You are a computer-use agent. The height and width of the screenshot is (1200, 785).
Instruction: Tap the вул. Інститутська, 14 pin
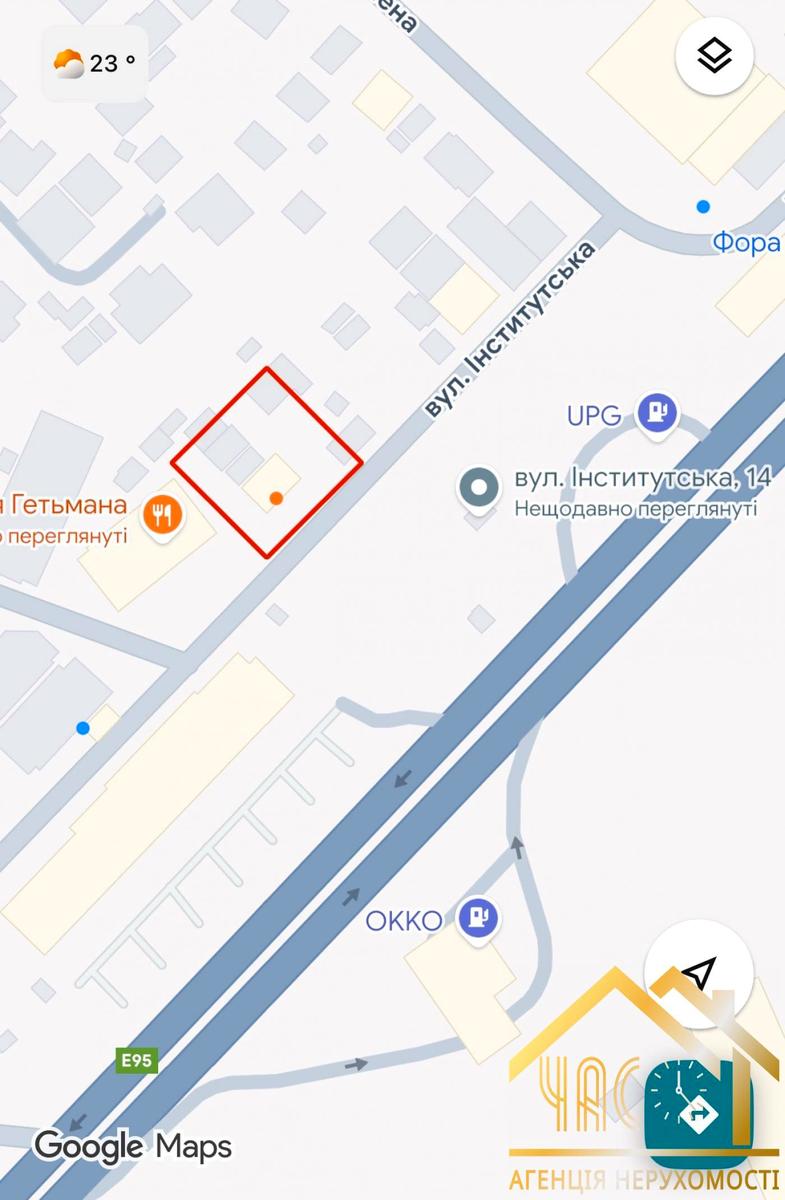pyautogui.click(x=479, y=488)
